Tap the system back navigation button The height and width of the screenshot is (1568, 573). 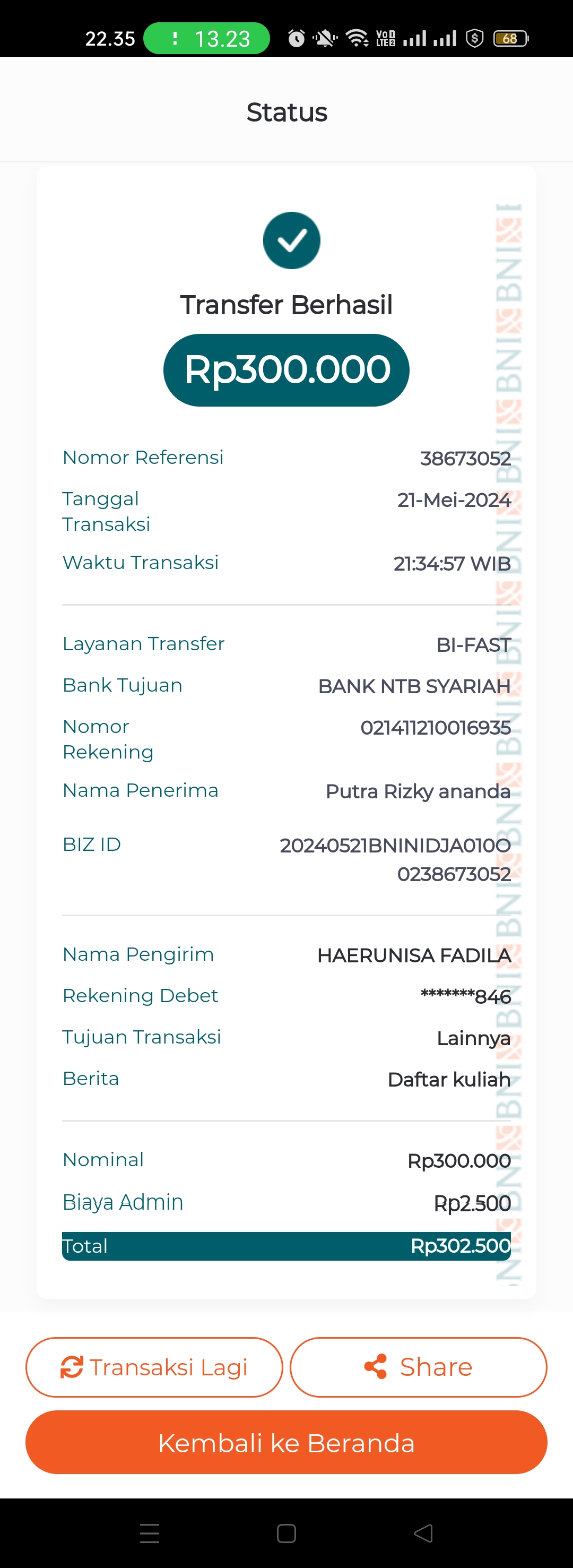click(423, 1532)
